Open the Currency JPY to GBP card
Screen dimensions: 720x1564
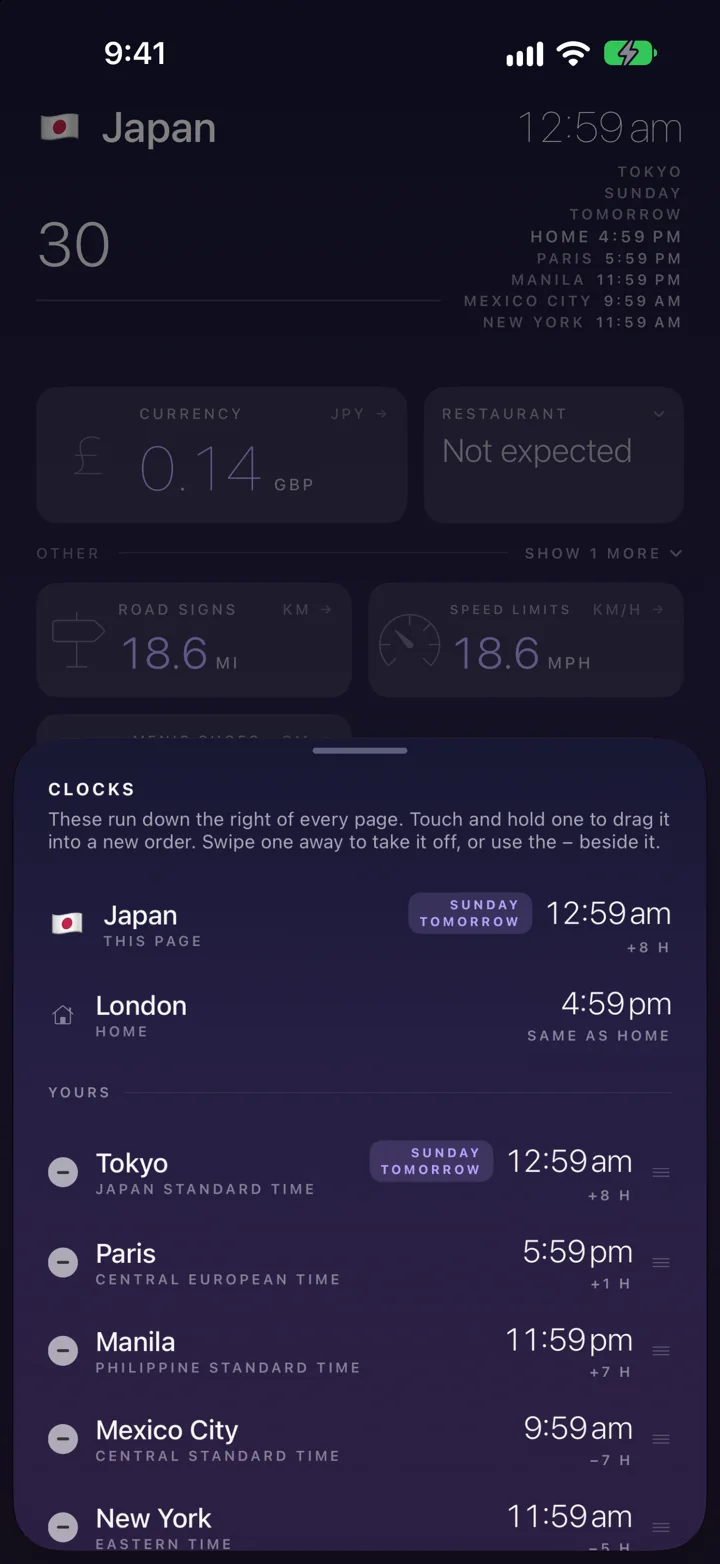(x=222, y=455)
